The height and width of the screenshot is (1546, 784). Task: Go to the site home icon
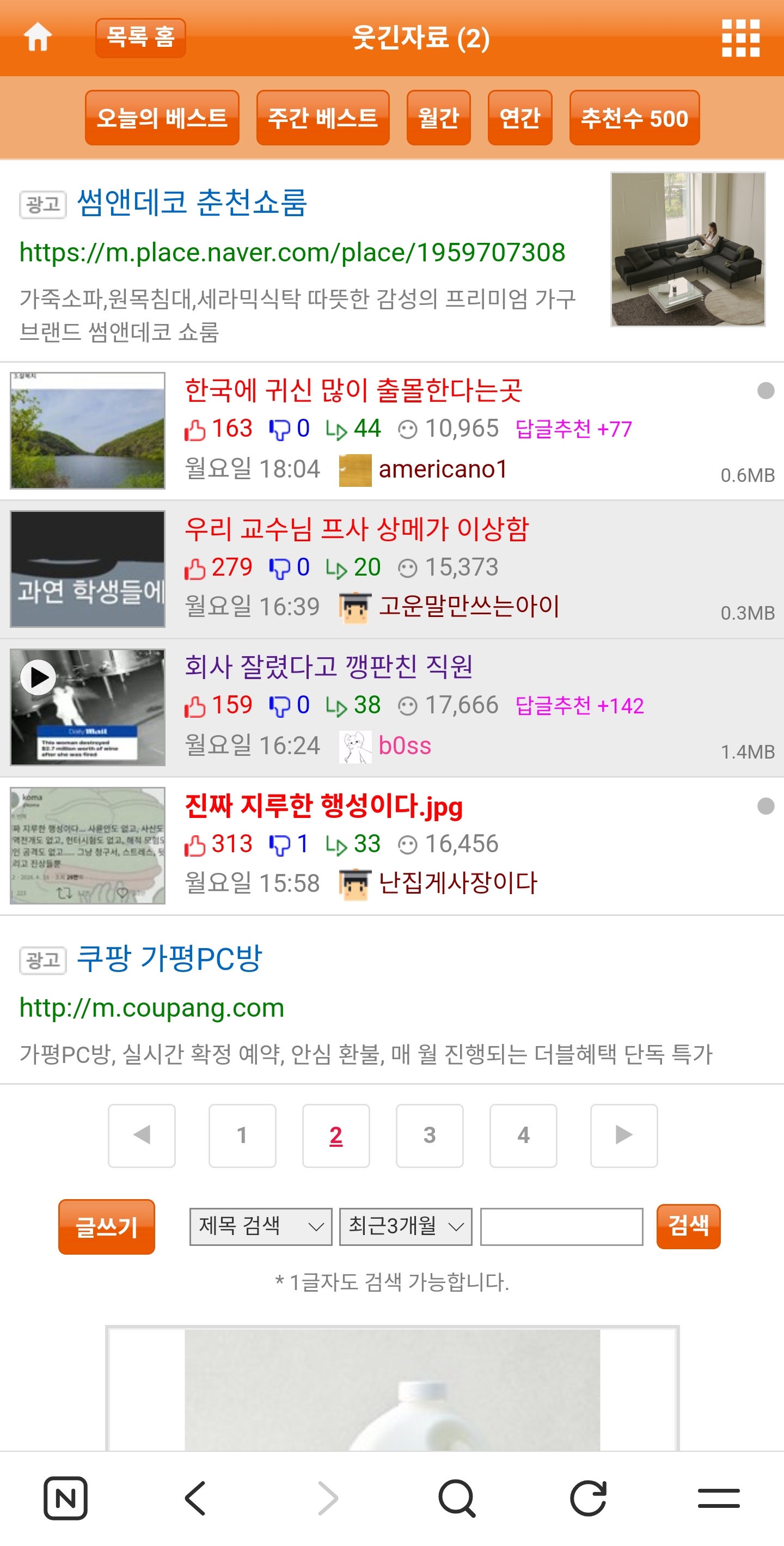point(38,37)
